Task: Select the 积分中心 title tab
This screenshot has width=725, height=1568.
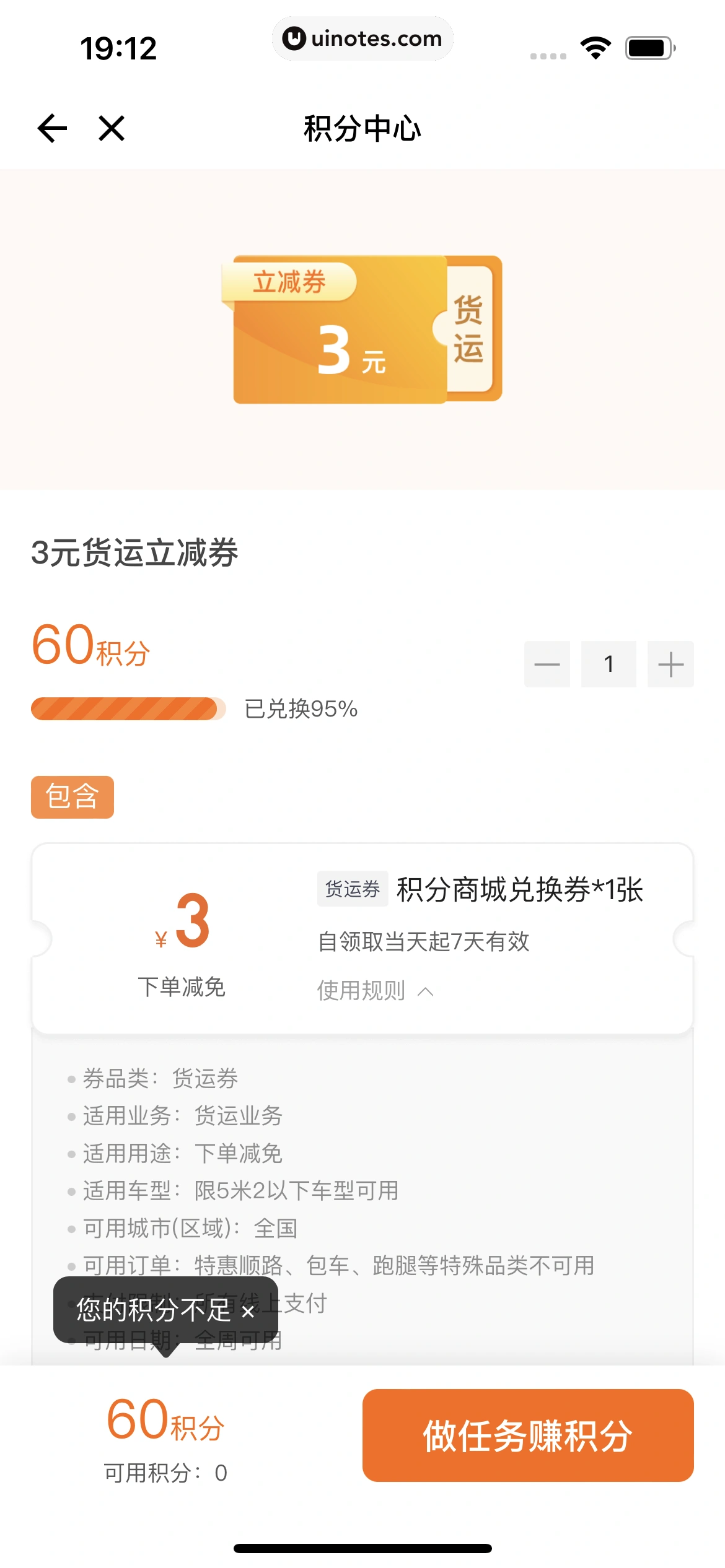Action: tap(362, 129)
